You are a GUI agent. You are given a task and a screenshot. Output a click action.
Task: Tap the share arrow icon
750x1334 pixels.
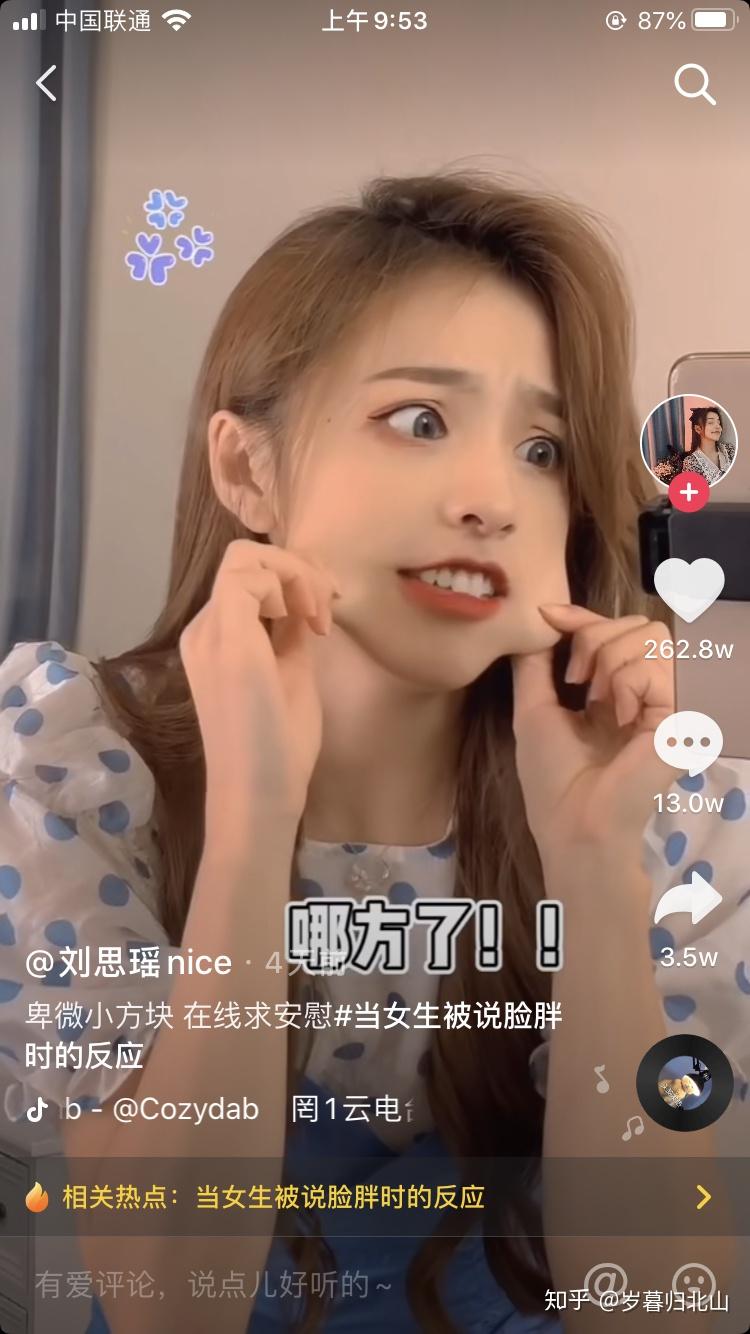690,898
